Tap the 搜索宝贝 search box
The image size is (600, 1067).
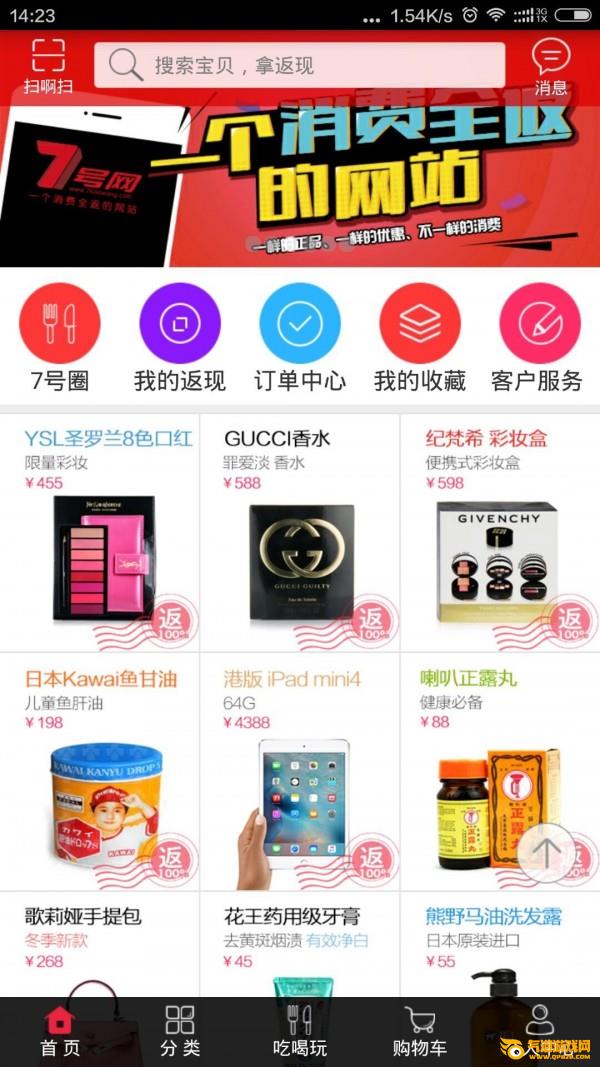click(299, 65)
